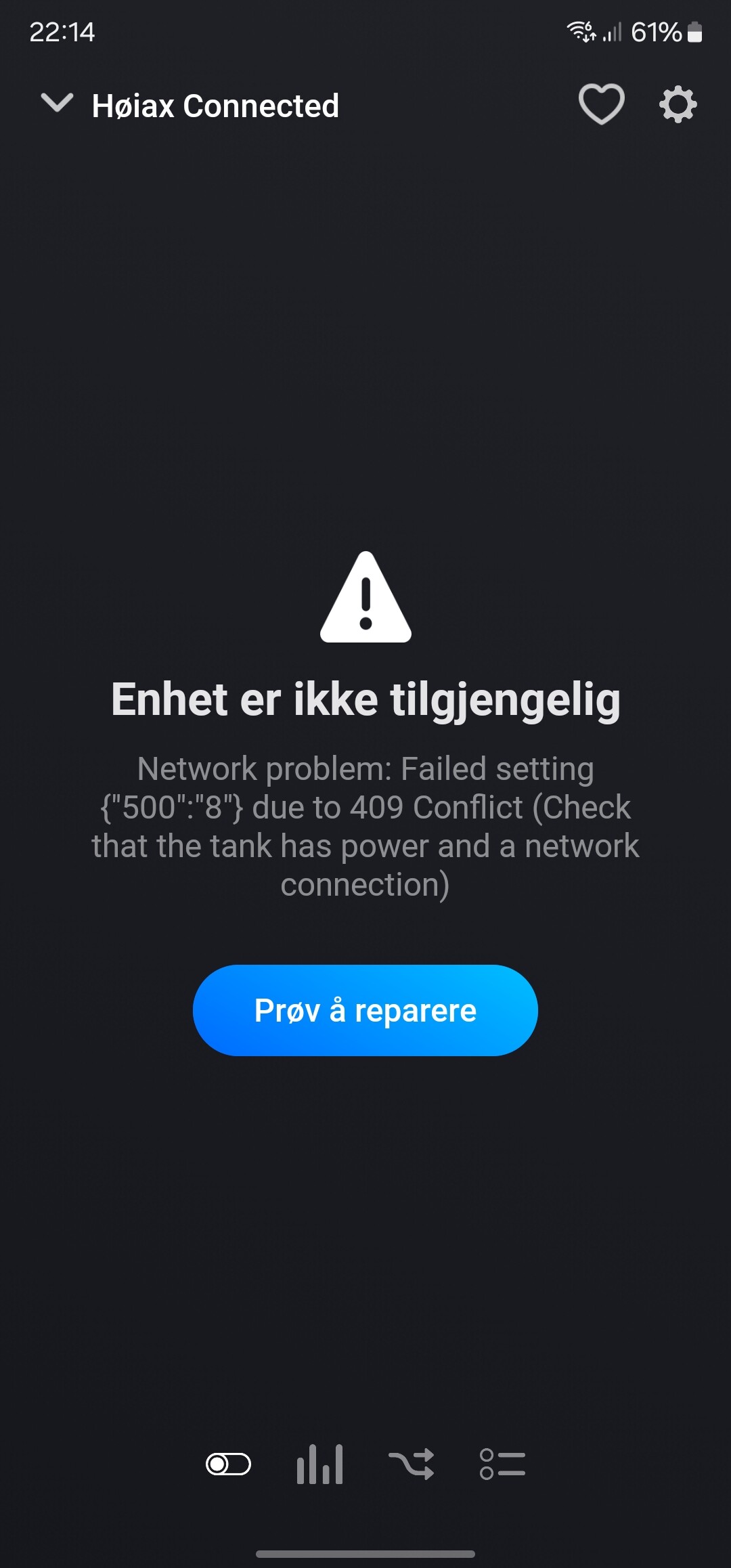Mark the device as favorite with the heart icon
The height and width of the screenshot is (1568, 731).
pyautogui.click(x=601, y=104)
